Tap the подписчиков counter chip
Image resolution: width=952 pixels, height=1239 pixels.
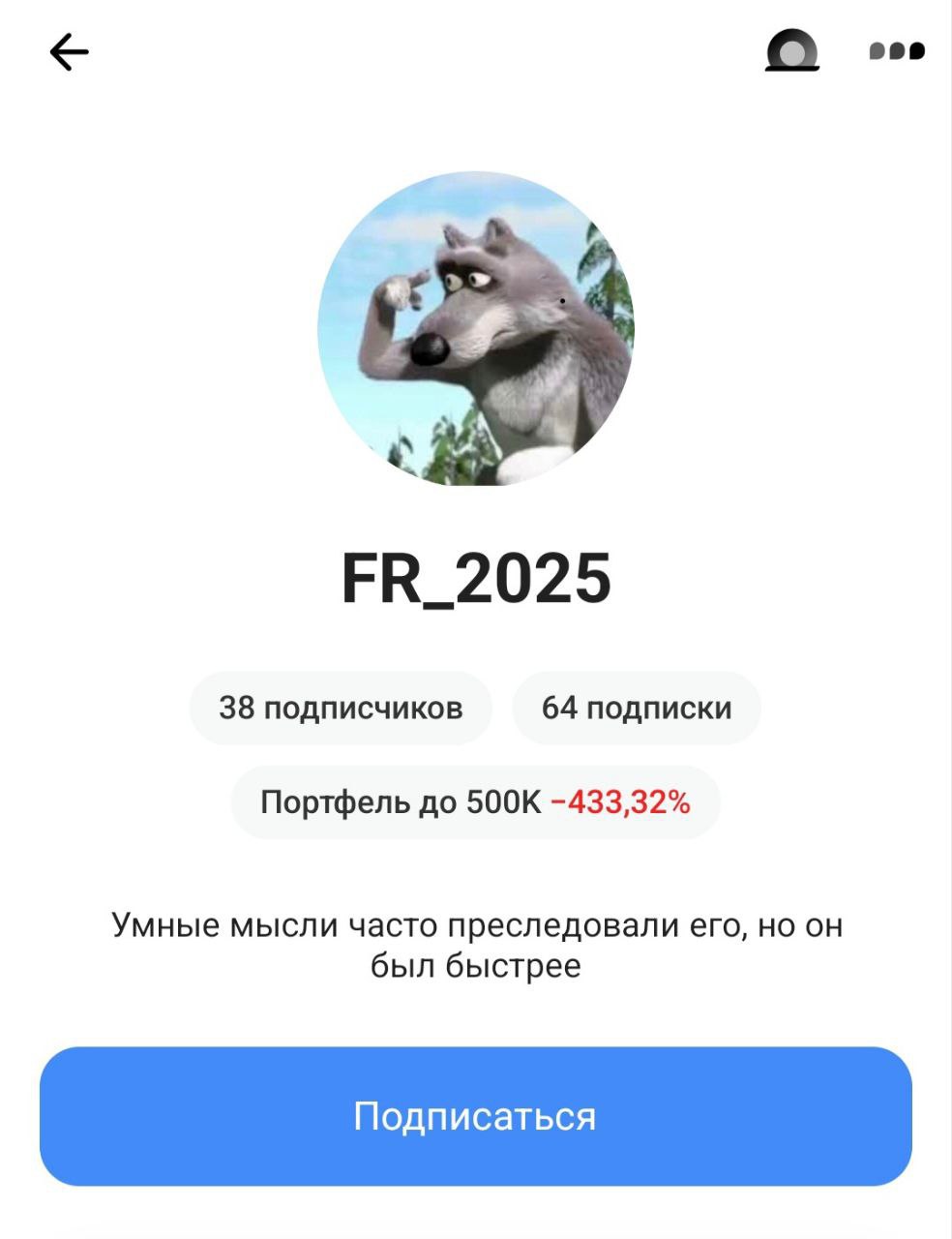(x=341, y=707)
